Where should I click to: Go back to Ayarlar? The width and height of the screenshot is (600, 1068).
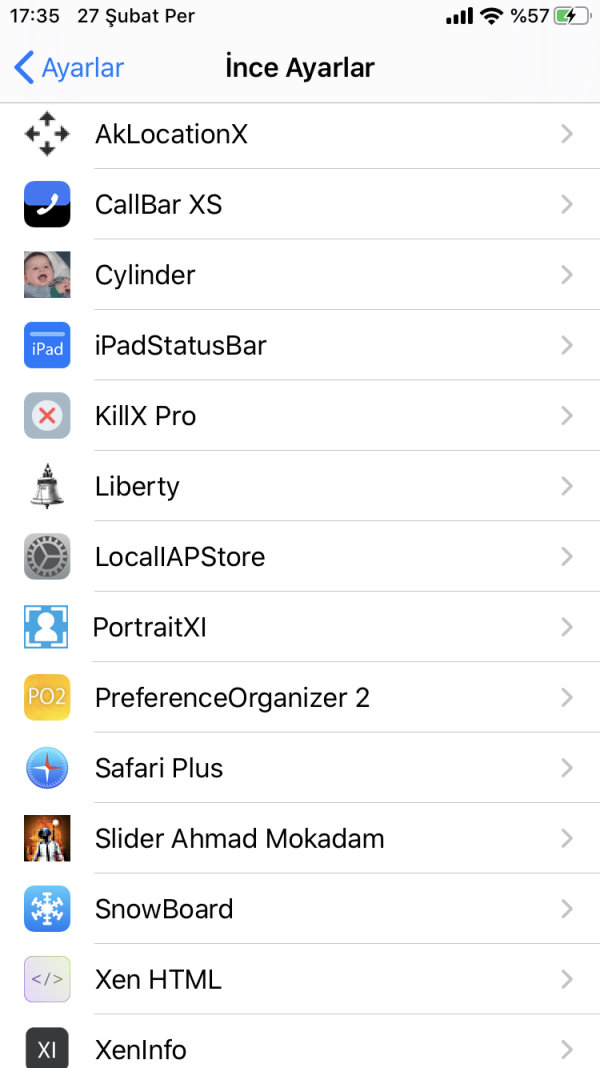tap(70, 68)
